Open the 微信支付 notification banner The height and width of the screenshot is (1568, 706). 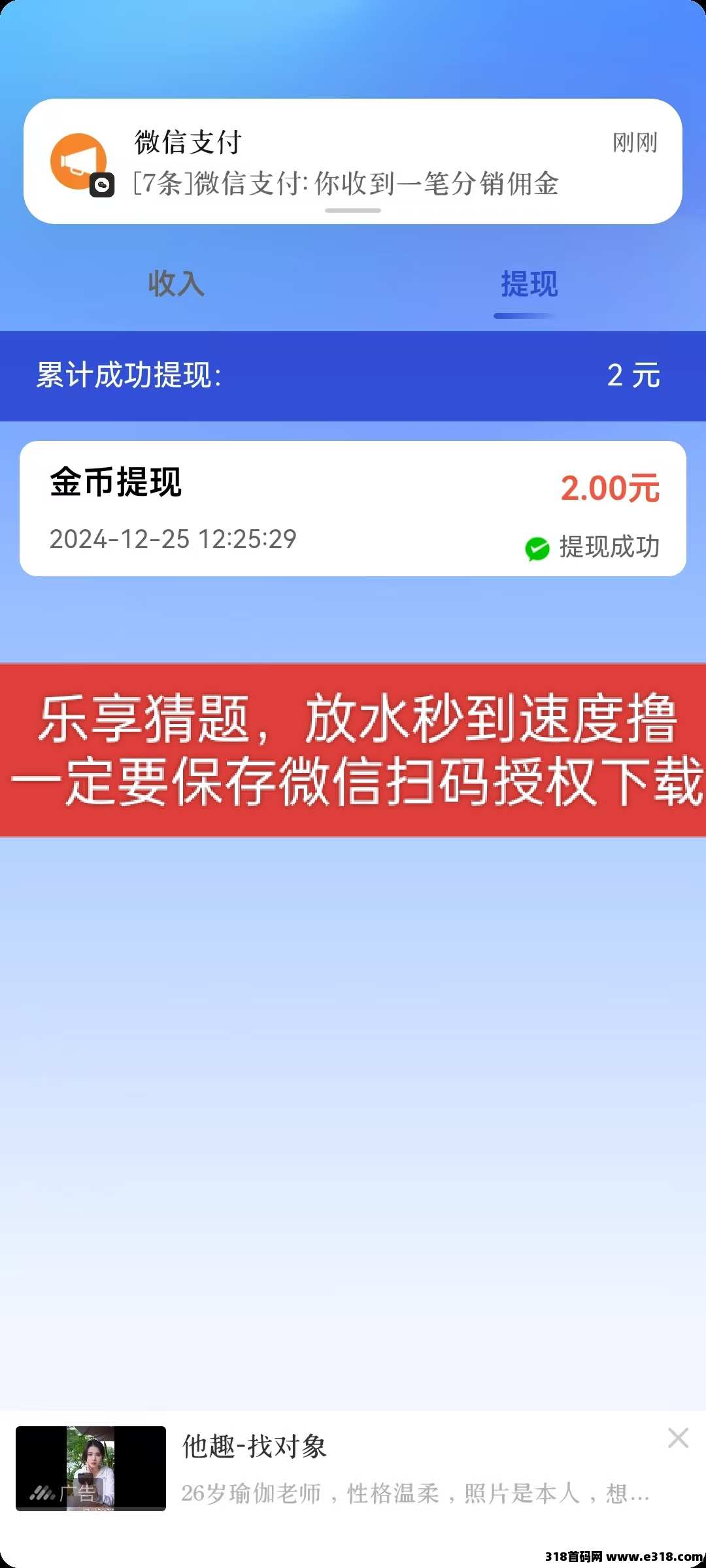point(353,161)
